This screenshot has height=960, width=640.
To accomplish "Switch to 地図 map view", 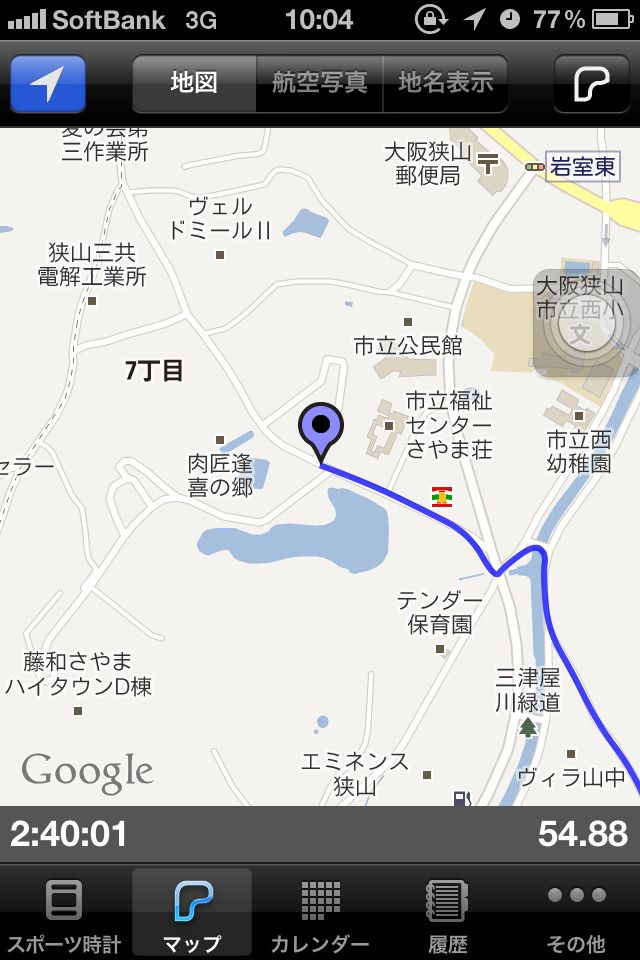I will [x=194, y=84].
